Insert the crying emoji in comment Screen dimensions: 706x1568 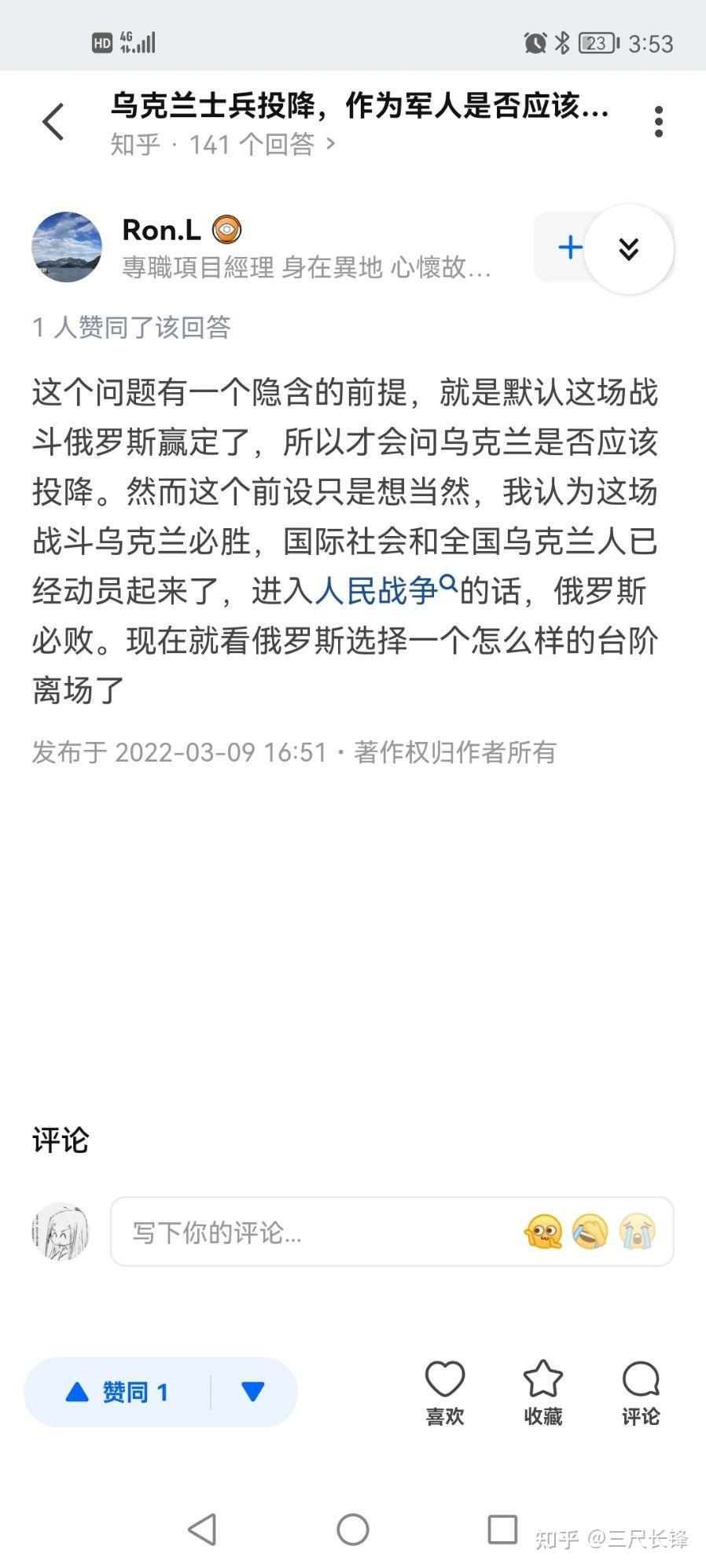[638, 1232]
